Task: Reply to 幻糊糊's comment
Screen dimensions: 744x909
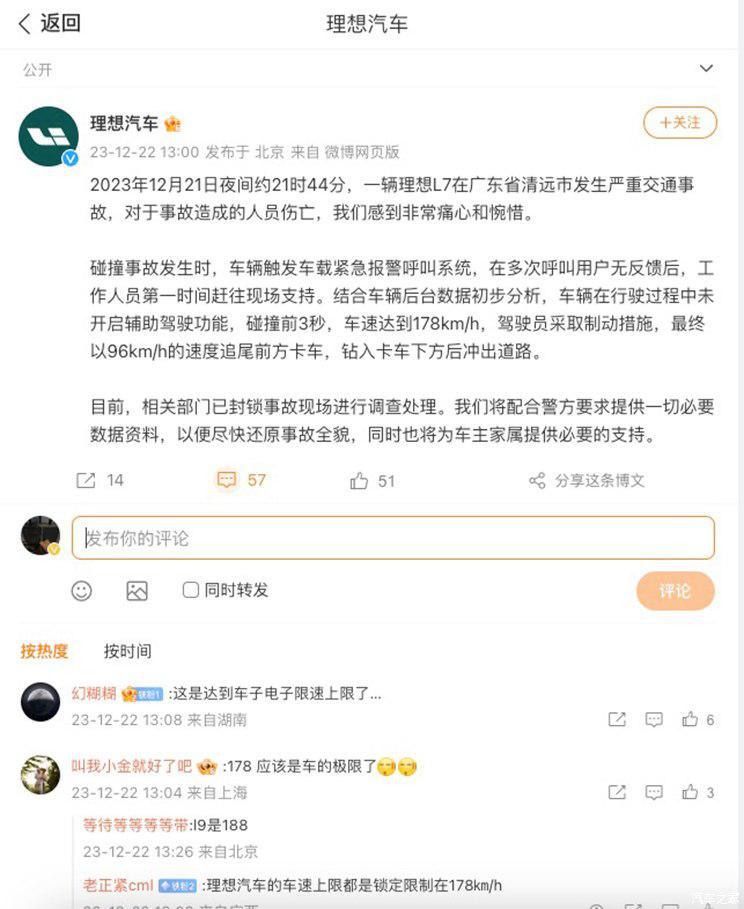Action: click(x=654, y=719)
